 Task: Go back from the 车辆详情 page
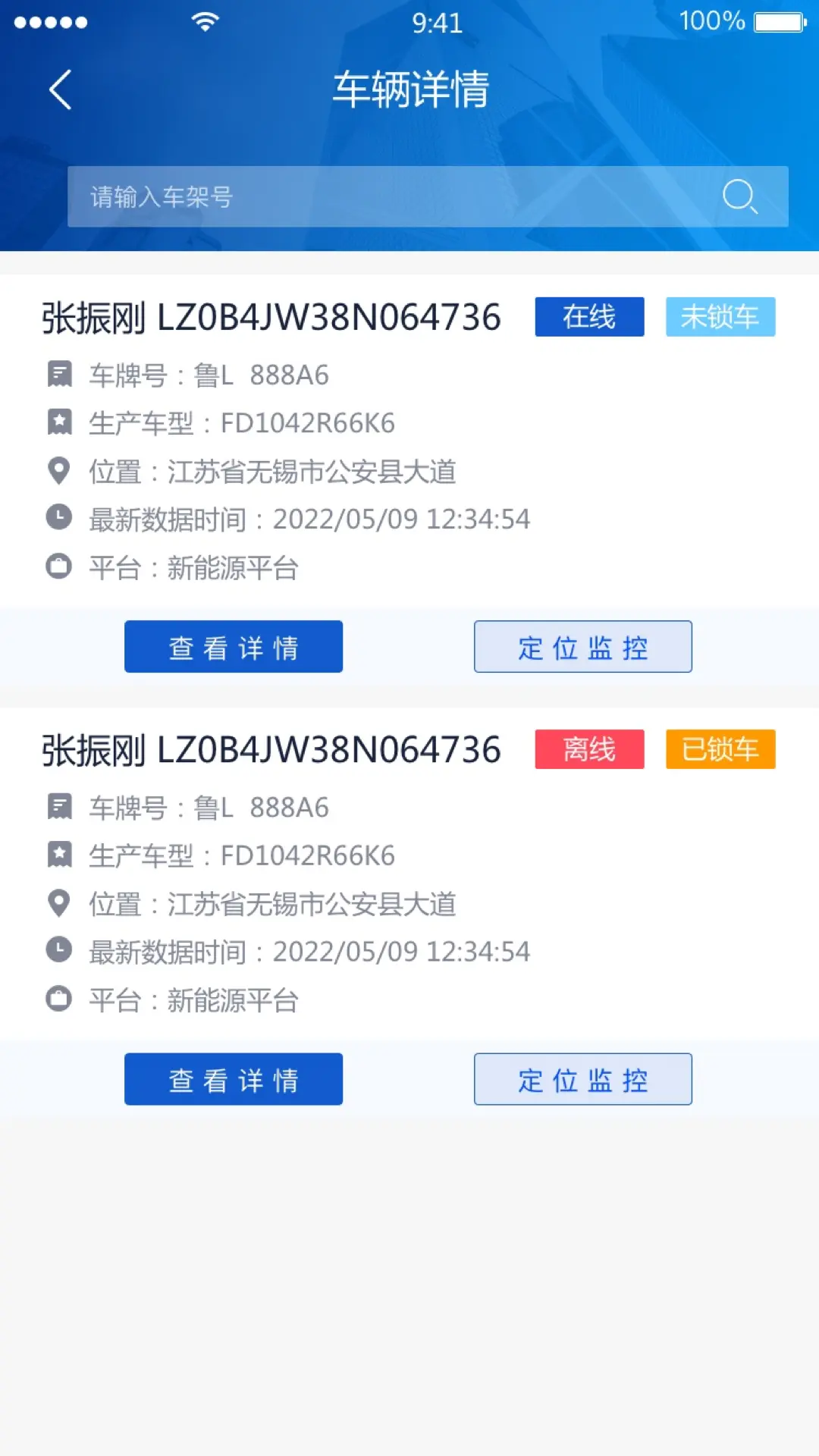pos(61,89)
